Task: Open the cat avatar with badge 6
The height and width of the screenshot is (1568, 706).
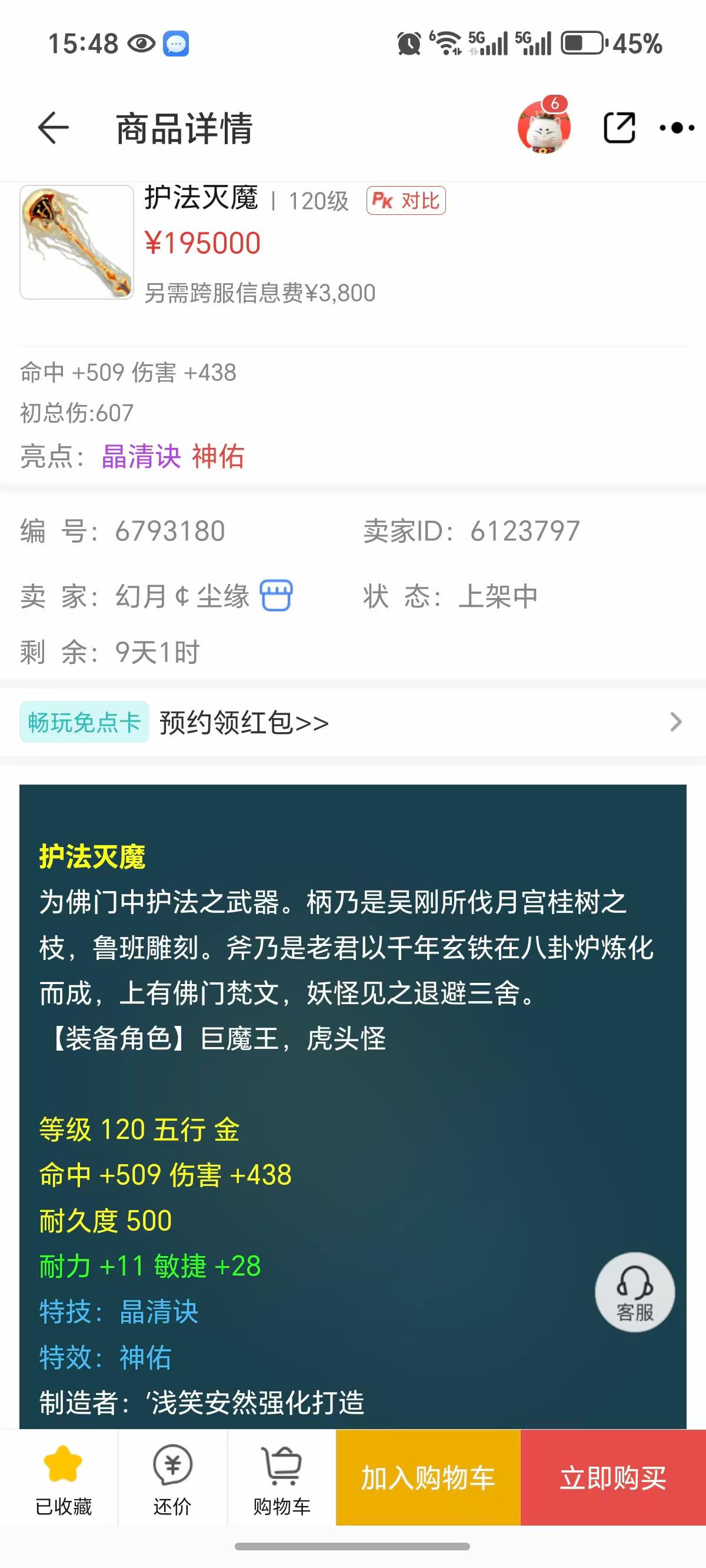Action: (x=544, y=126)
